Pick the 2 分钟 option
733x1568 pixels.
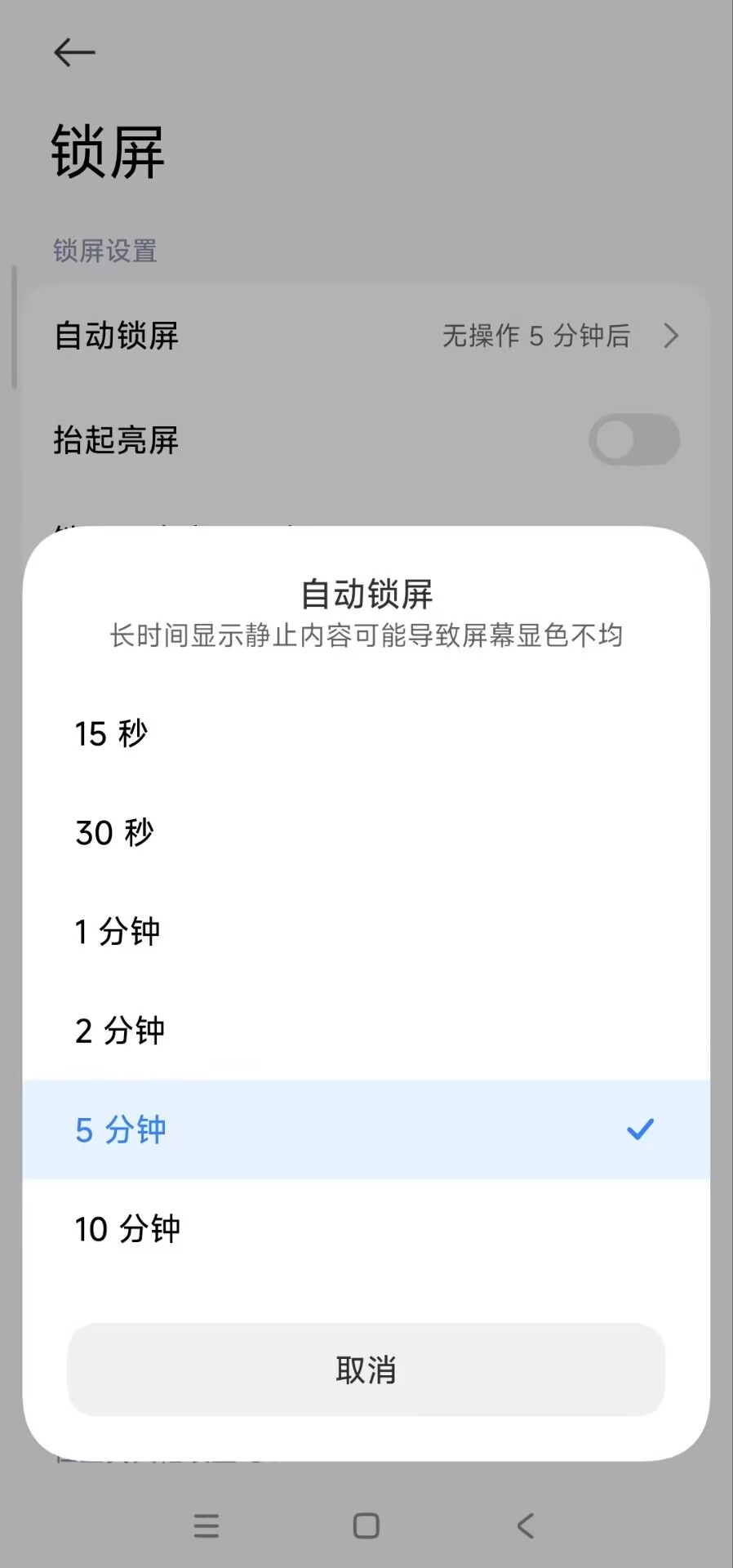[x=366, y=1031]
